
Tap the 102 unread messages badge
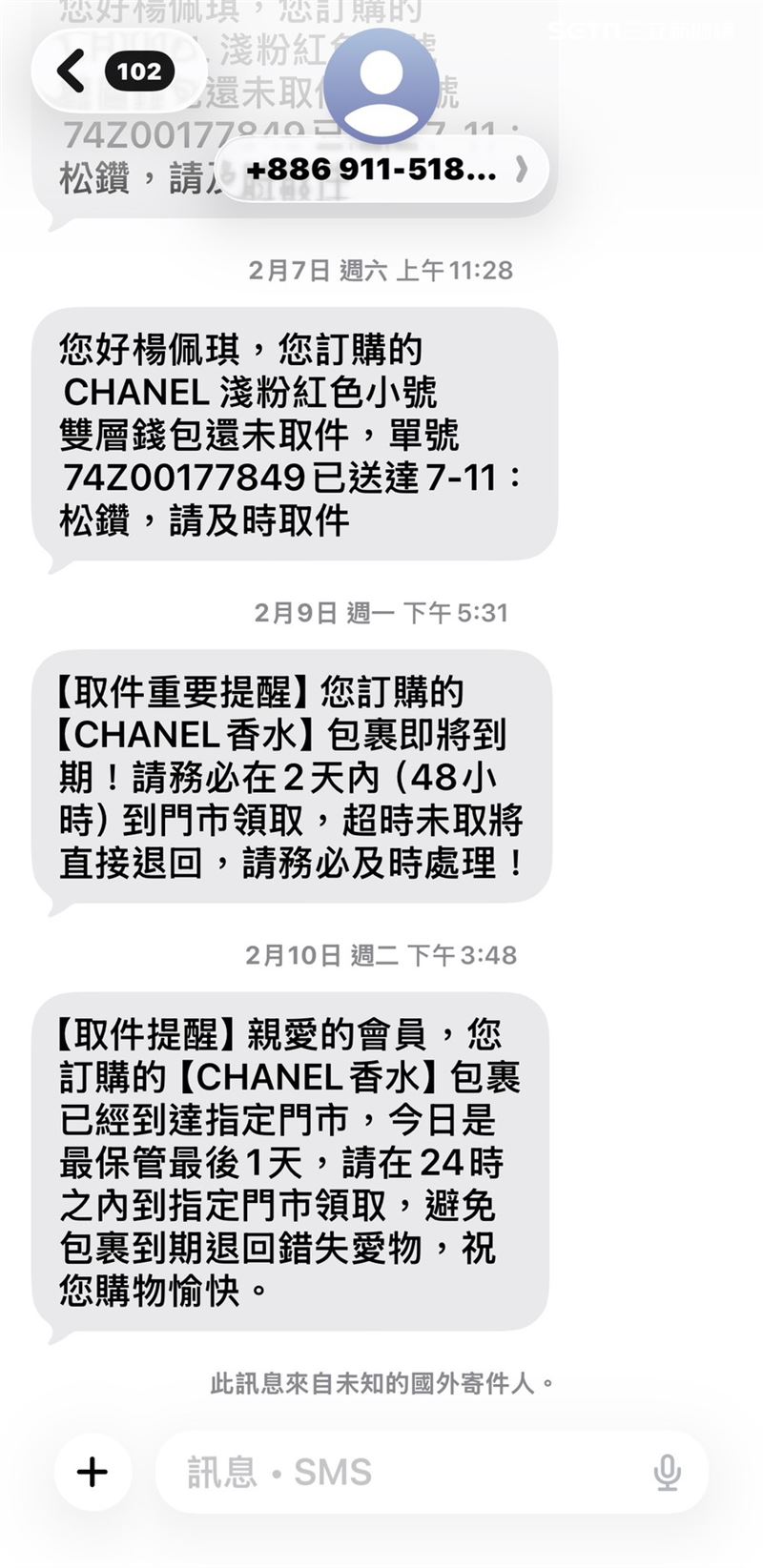click(x=141, y=70)
